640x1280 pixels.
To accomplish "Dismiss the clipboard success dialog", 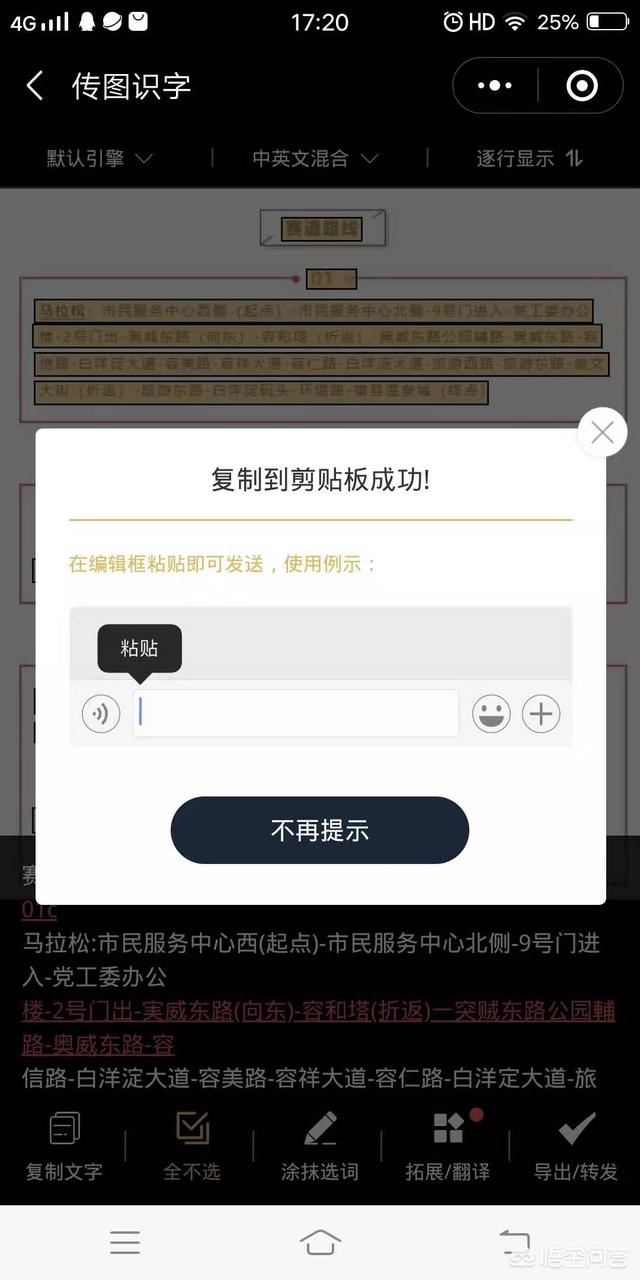I will (602, 432).
